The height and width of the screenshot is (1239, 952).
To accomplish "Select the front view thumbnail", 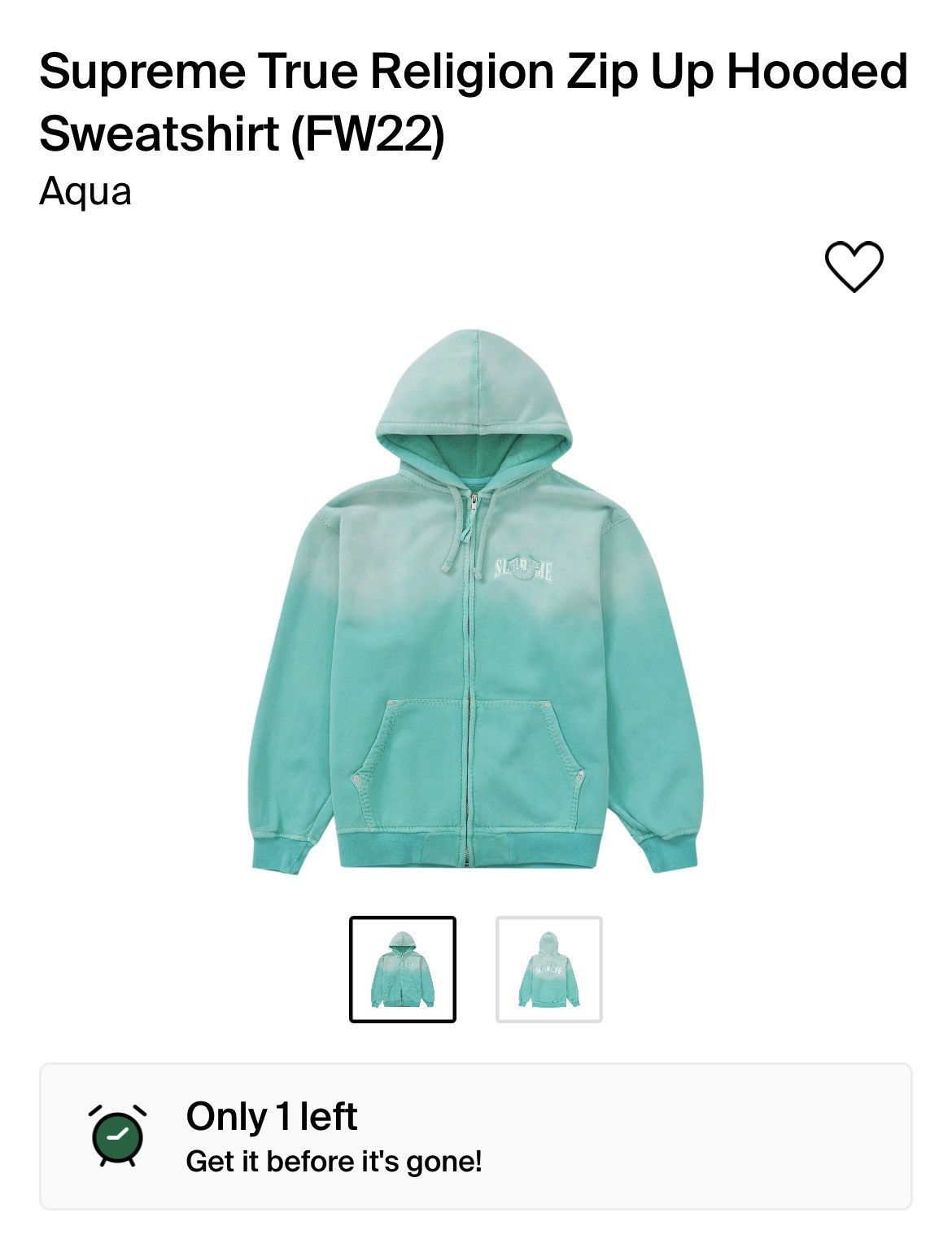I will tap(403, 969).
